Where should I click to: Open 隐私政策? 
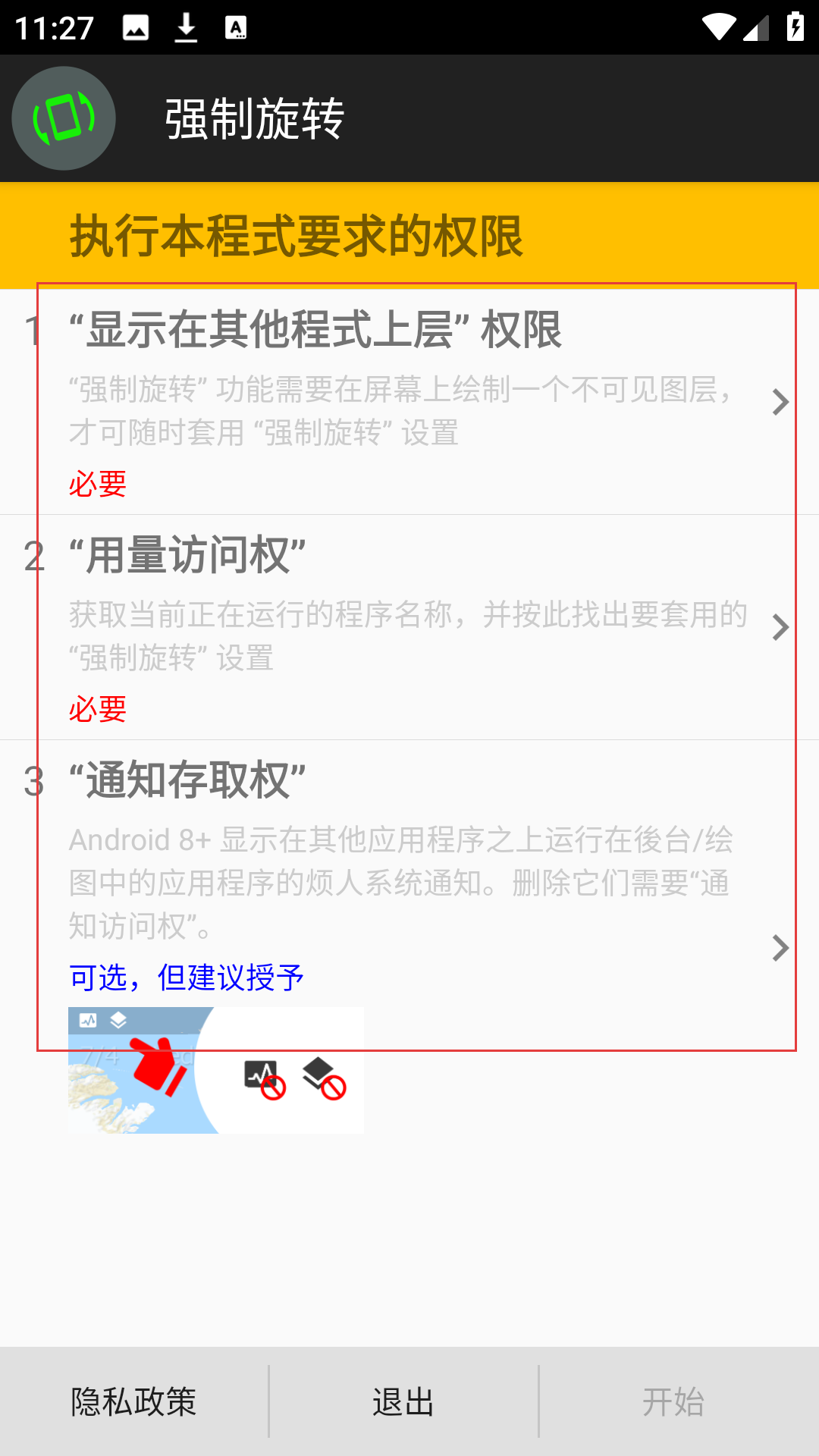pos(134,1401)
